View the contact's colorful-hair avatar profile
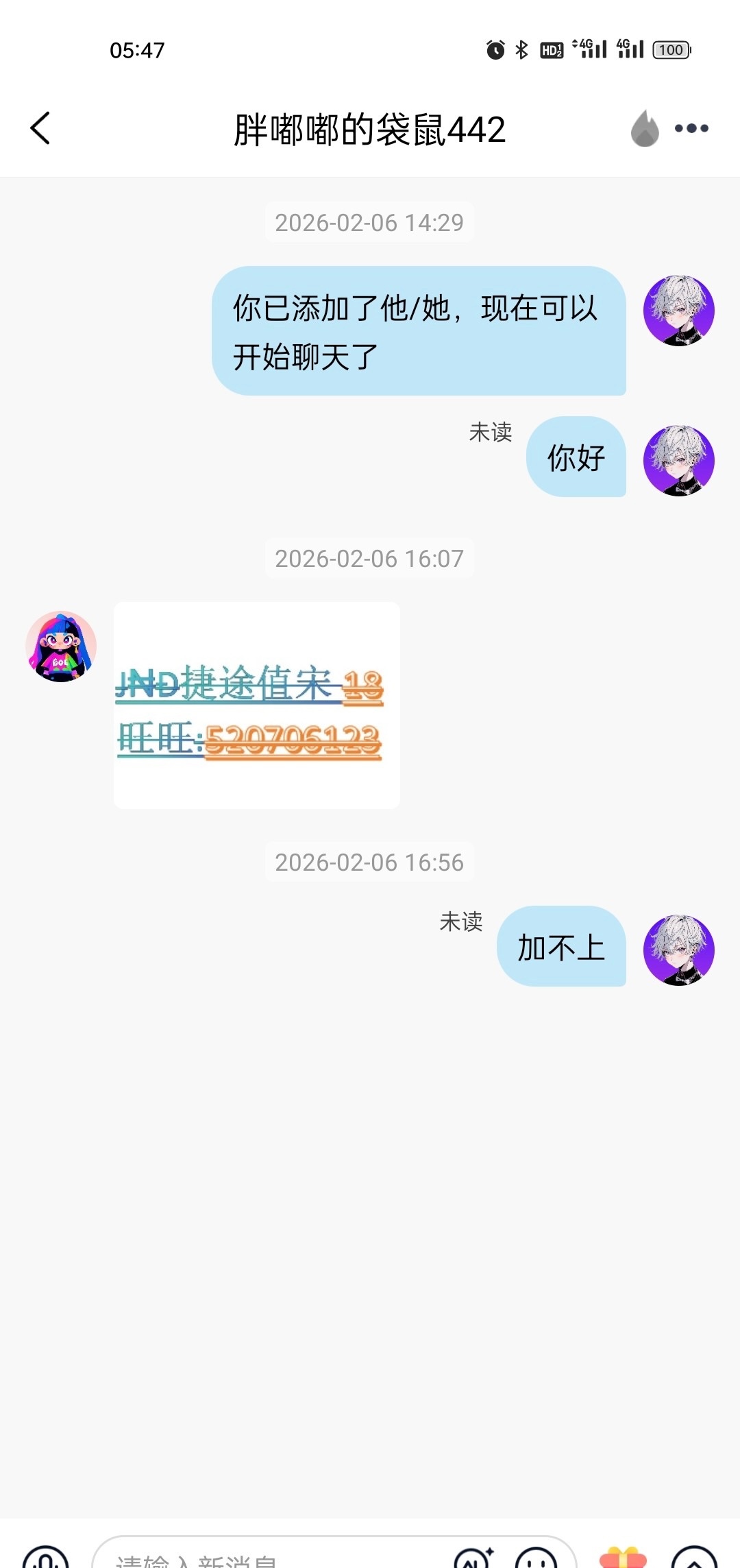This screenshot has width=740, height=1568. click(61, 647)
